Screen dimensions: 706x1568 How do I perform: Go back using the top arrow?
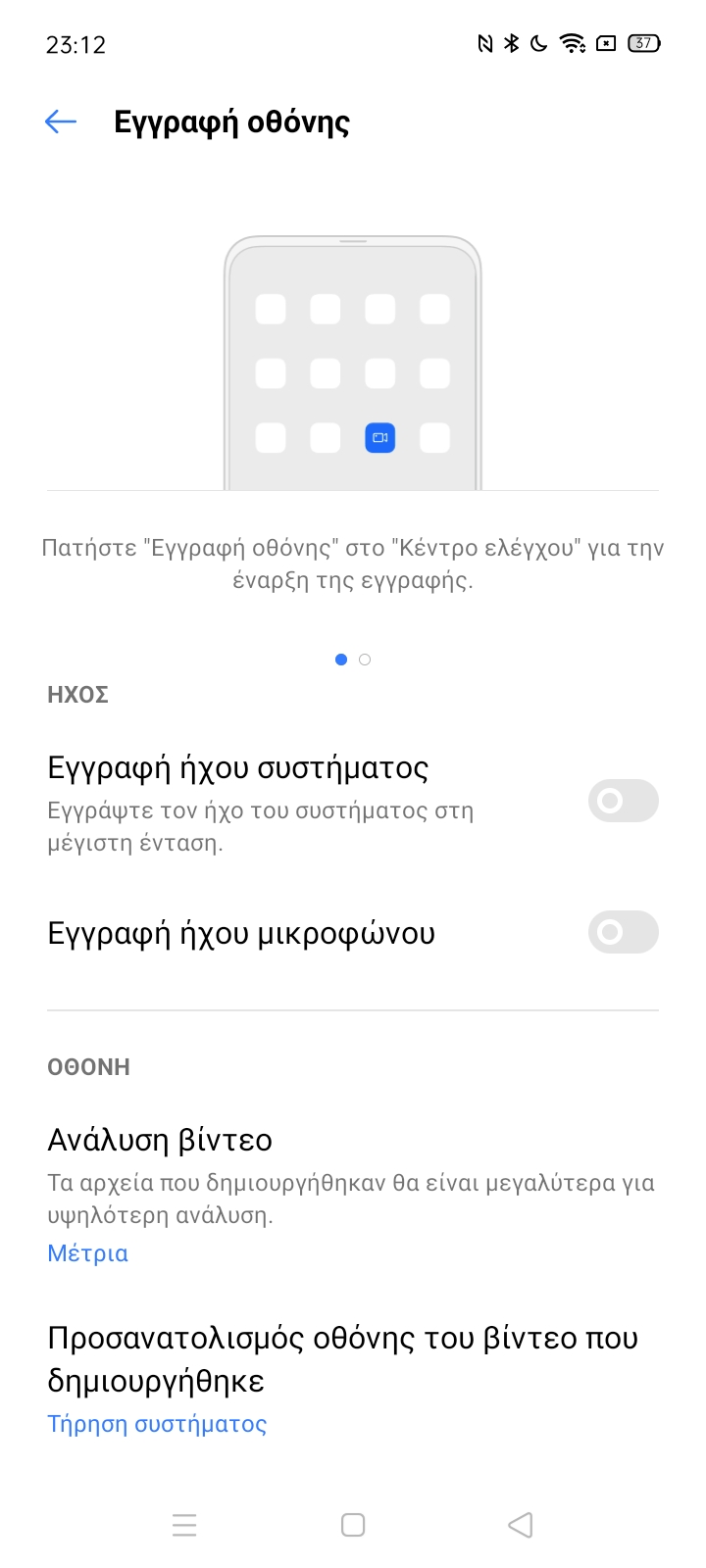[61, 122]
